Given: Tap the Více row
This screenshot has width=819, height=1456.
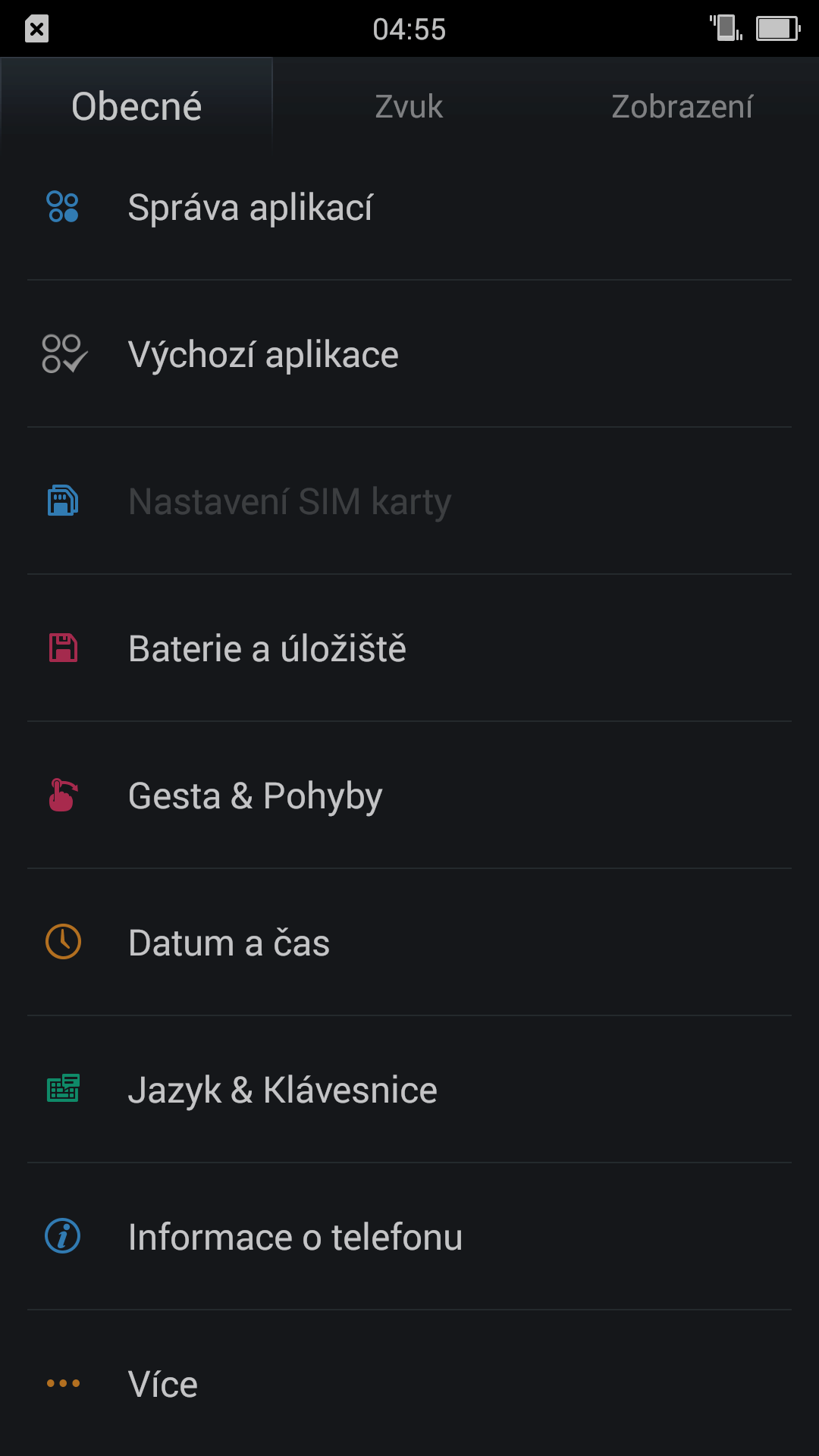Looking at the screenshot, I should tap(409, 1383).
